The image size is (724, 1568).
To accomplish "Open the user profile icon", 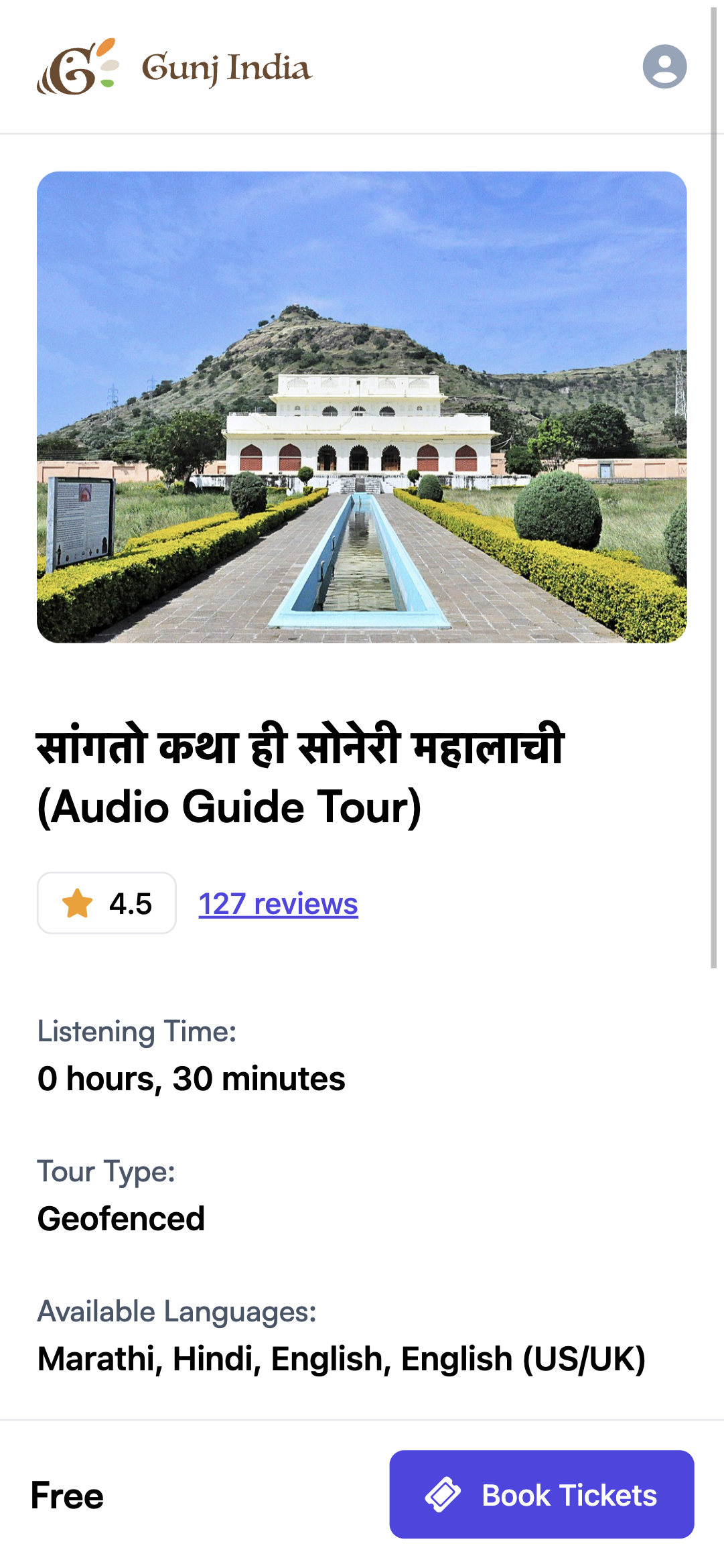I will pos(664,66).
